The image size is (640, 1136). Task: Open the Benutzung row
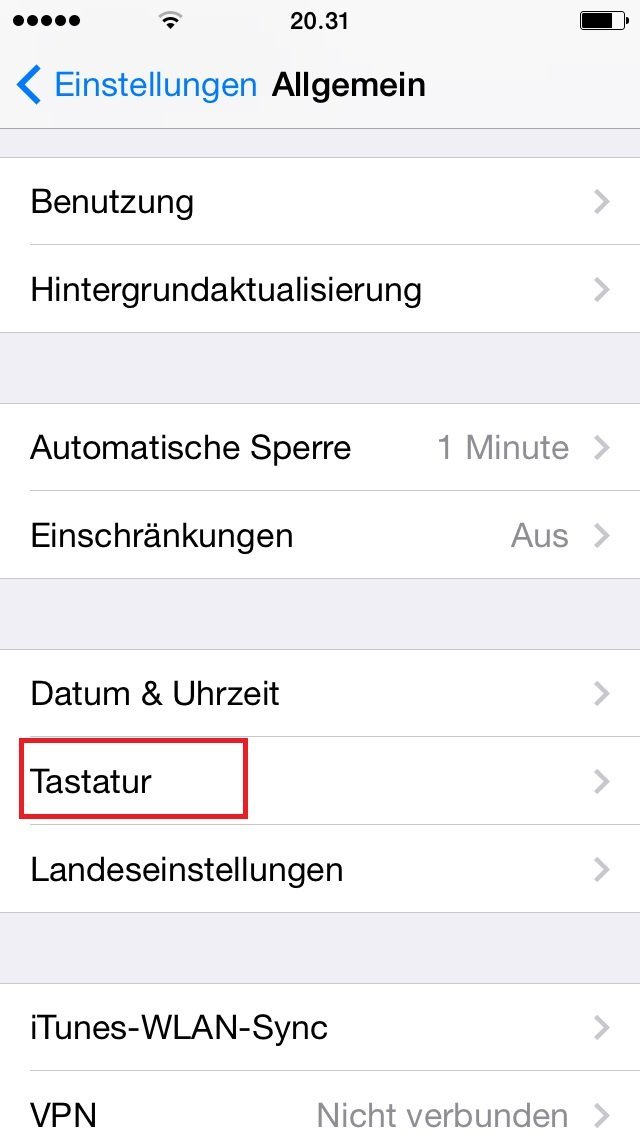(x=320, y=201)
